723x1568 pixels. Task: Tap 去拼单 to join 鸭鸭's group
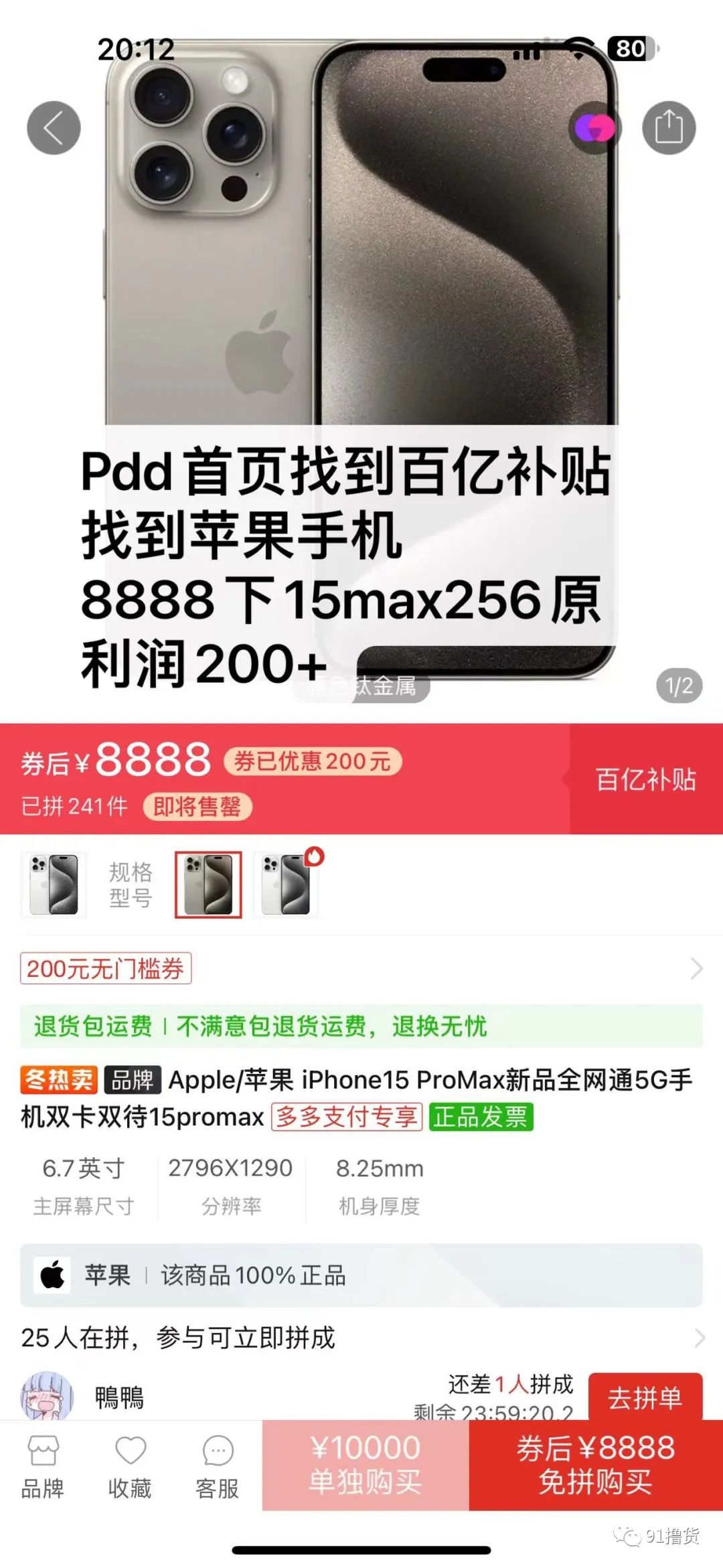[645, 1398]
